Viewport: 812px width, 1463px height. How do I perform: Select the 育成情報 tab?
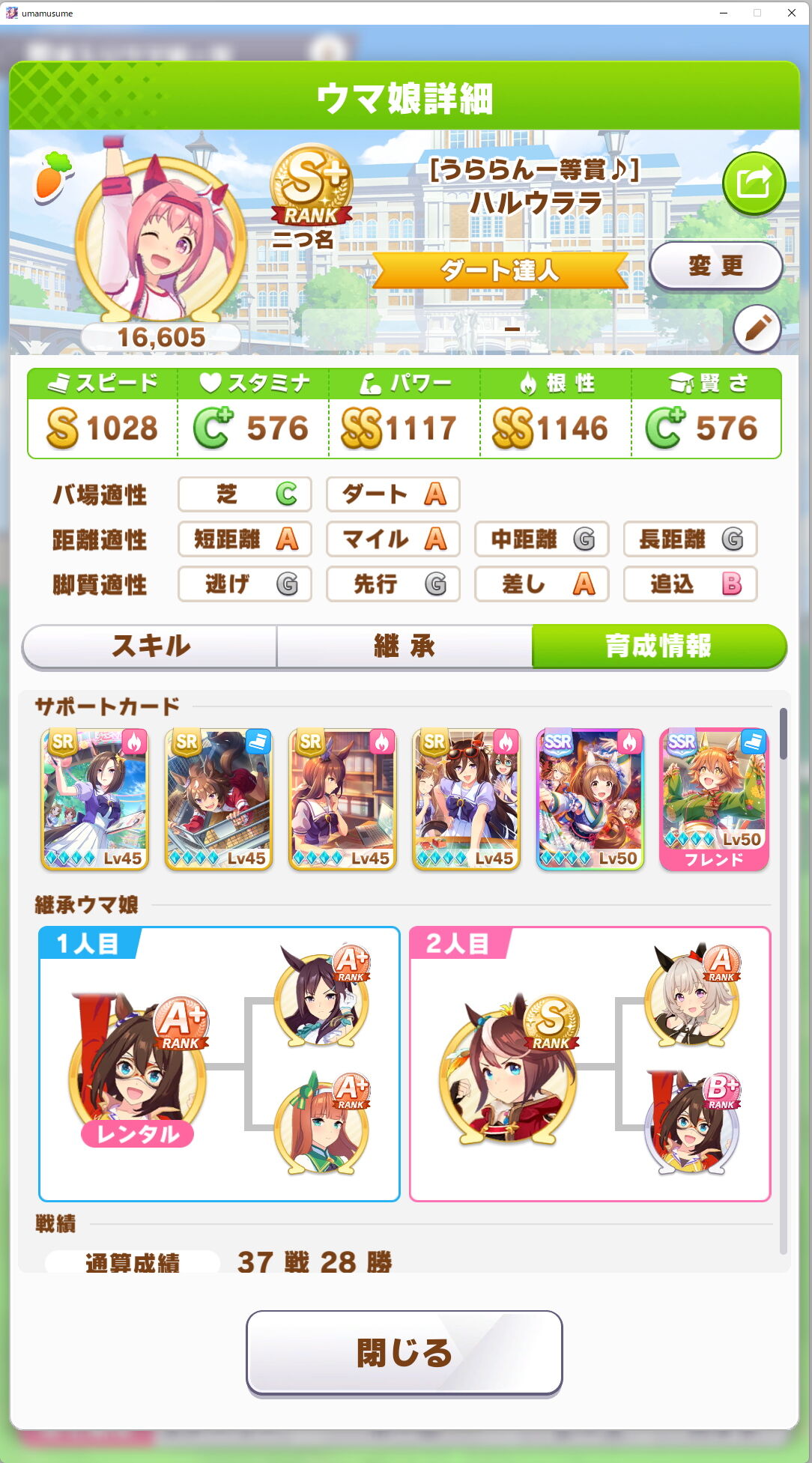(659, 646)
